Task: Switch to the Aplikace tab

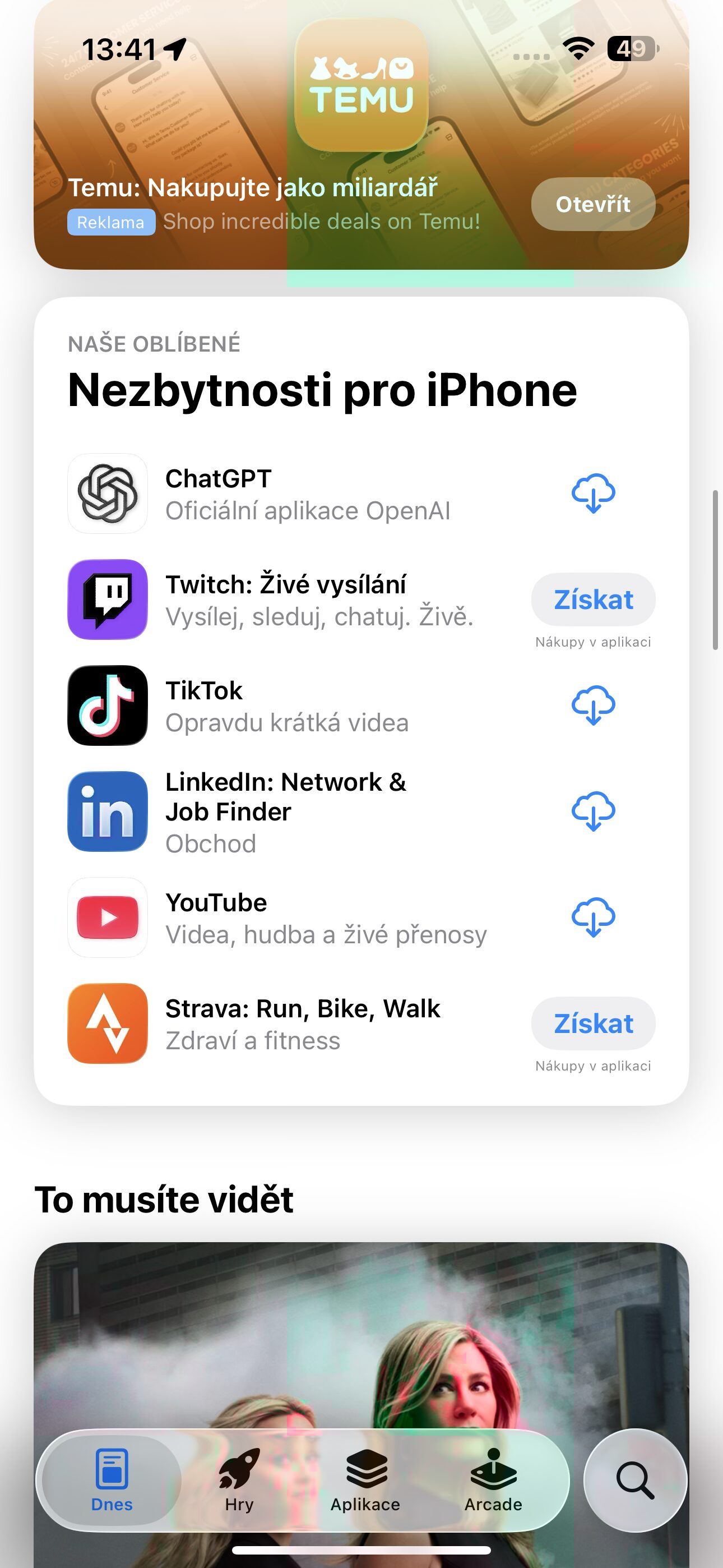Action: point(365,1480)
